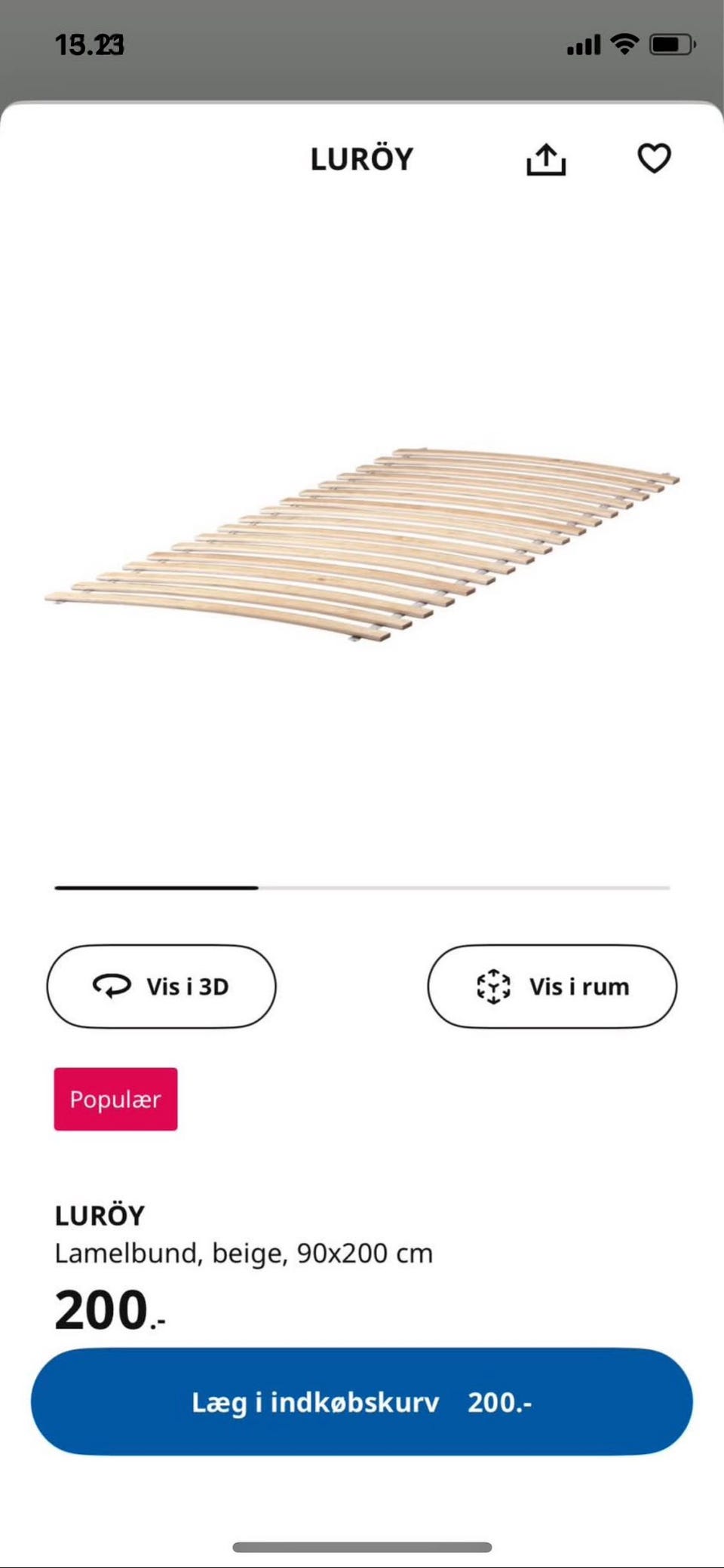The width and height of the screenshot is (724, 1568).
Task: Tap the share/export icon
Action: 548,158
